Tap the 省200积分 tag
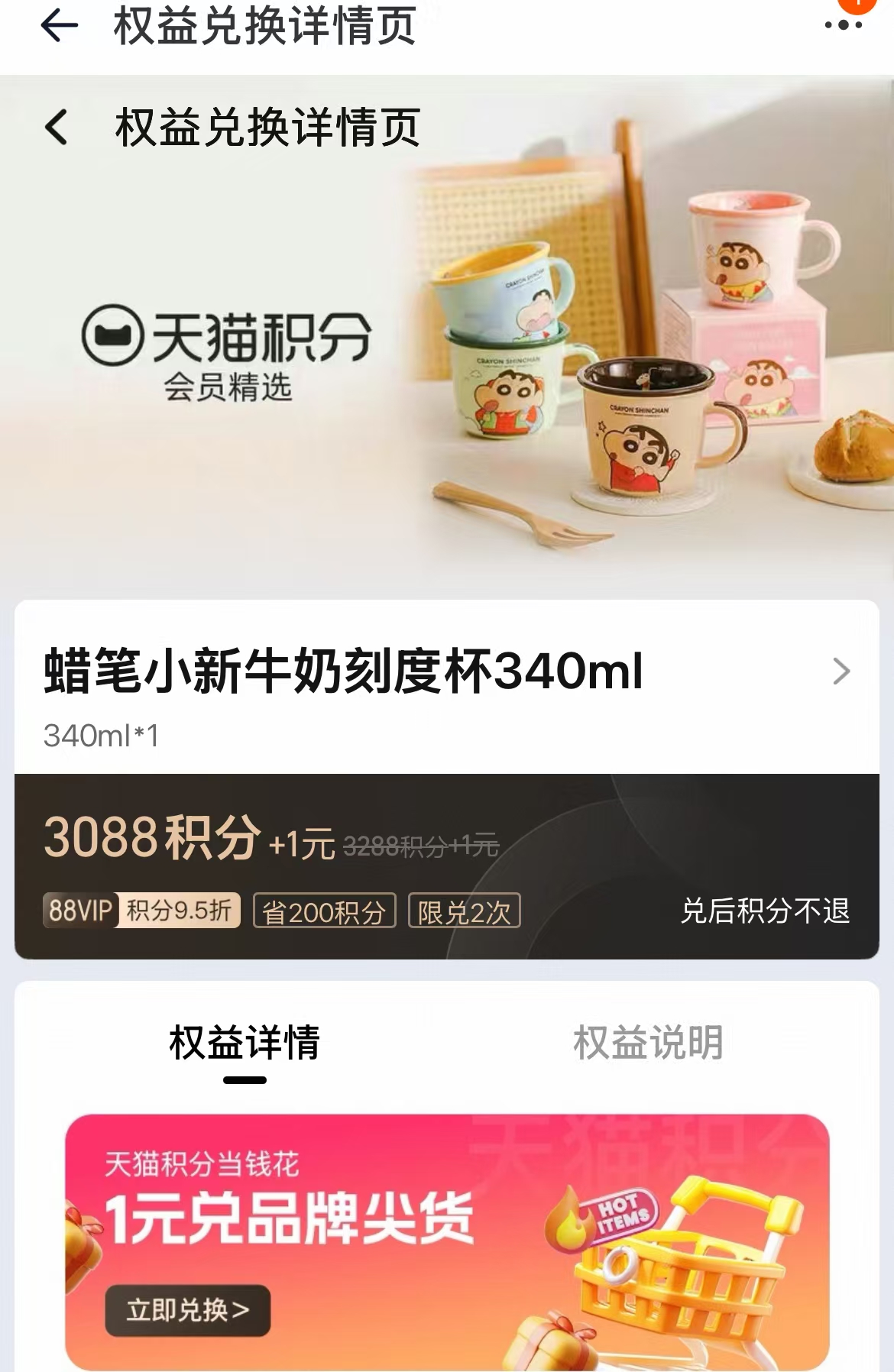The height and width of the screenshot is (1372, 894). click(x=324, y=910)
